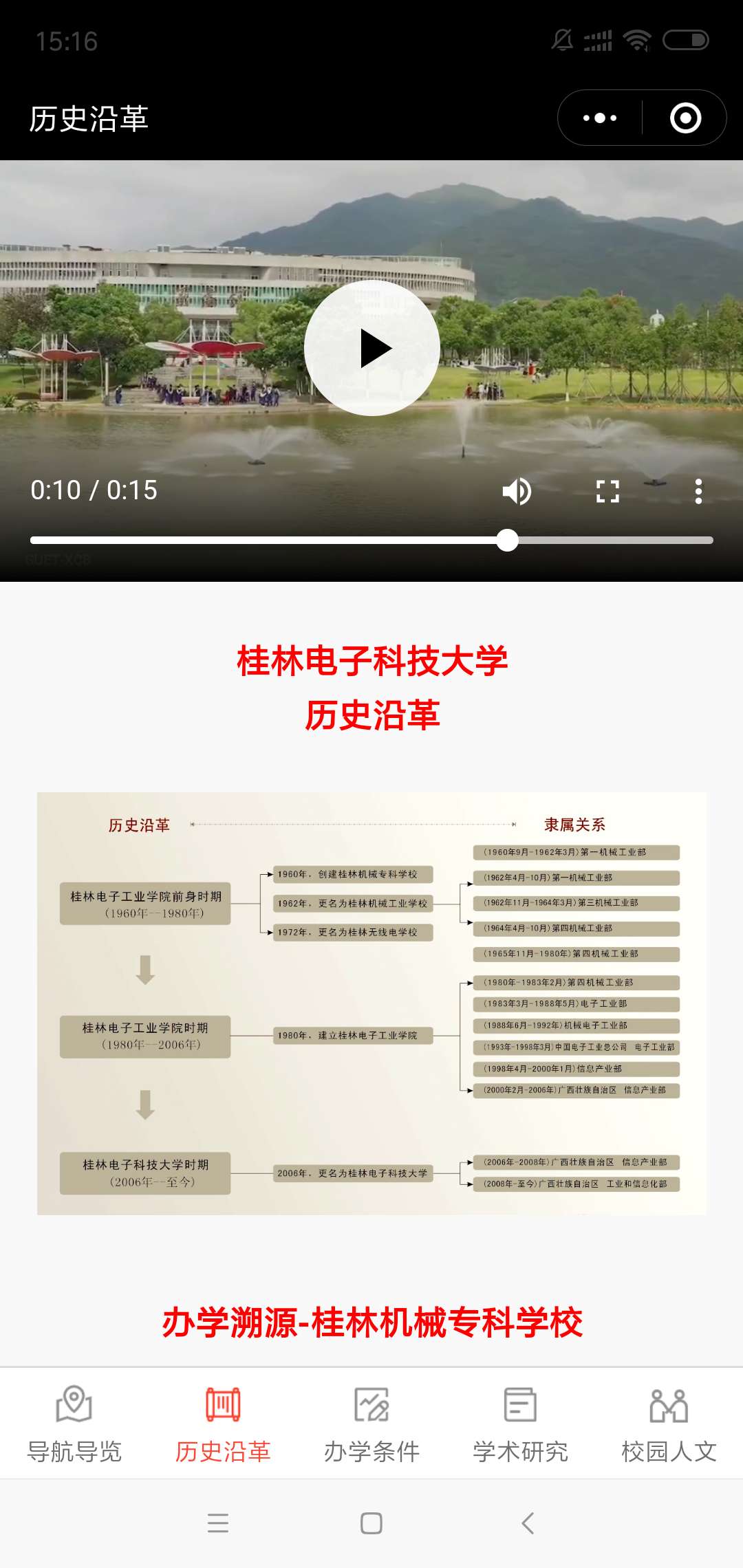This screenshot has width=743, height=1568.
Task: Mute the video sound
Action: (517, 491)
